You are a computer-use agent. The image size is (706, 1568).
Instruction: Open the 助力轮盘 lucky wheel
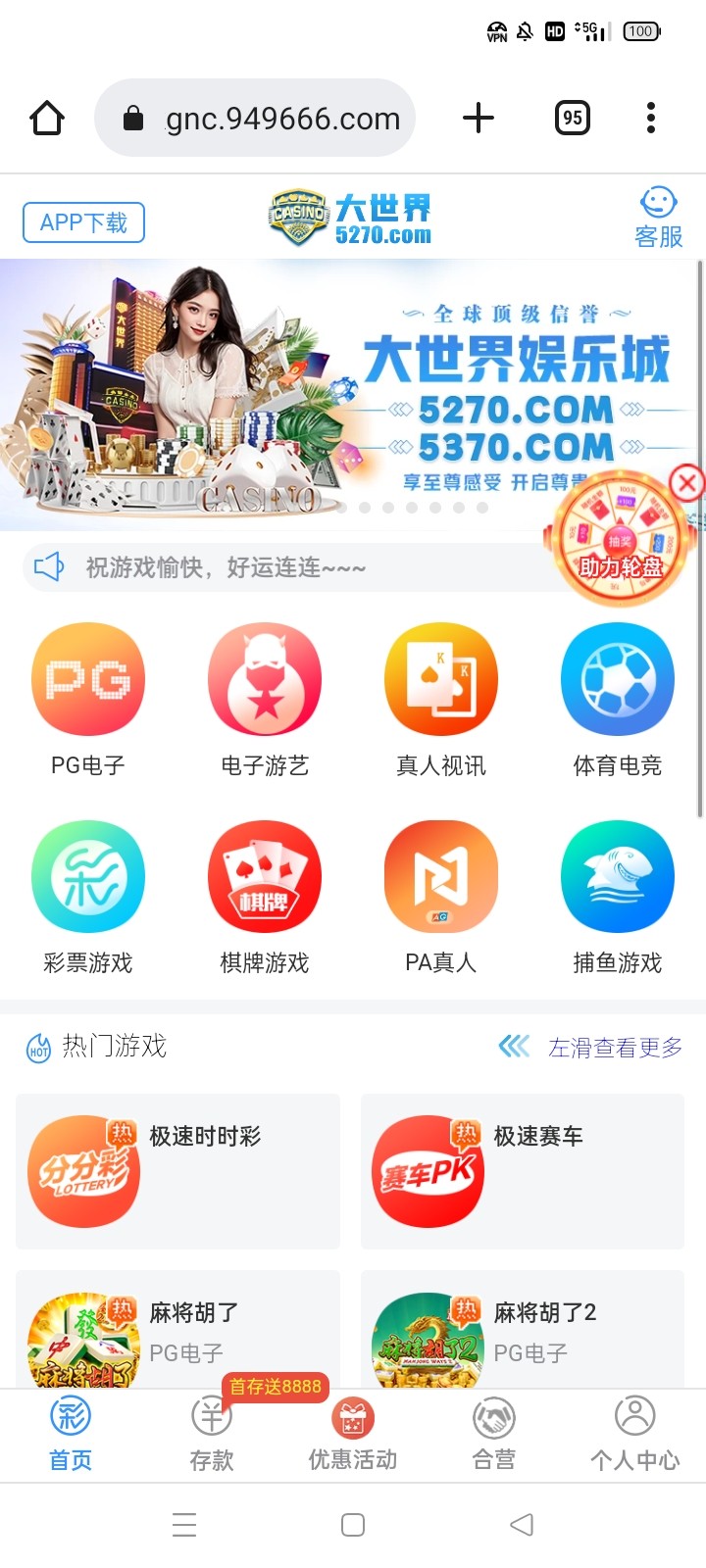point(620,544)
